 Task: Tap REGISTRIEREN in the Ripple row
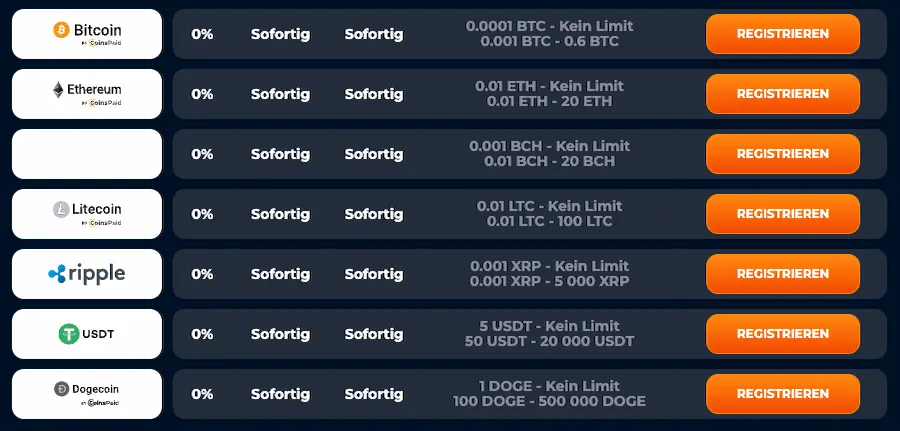point(782,274)
